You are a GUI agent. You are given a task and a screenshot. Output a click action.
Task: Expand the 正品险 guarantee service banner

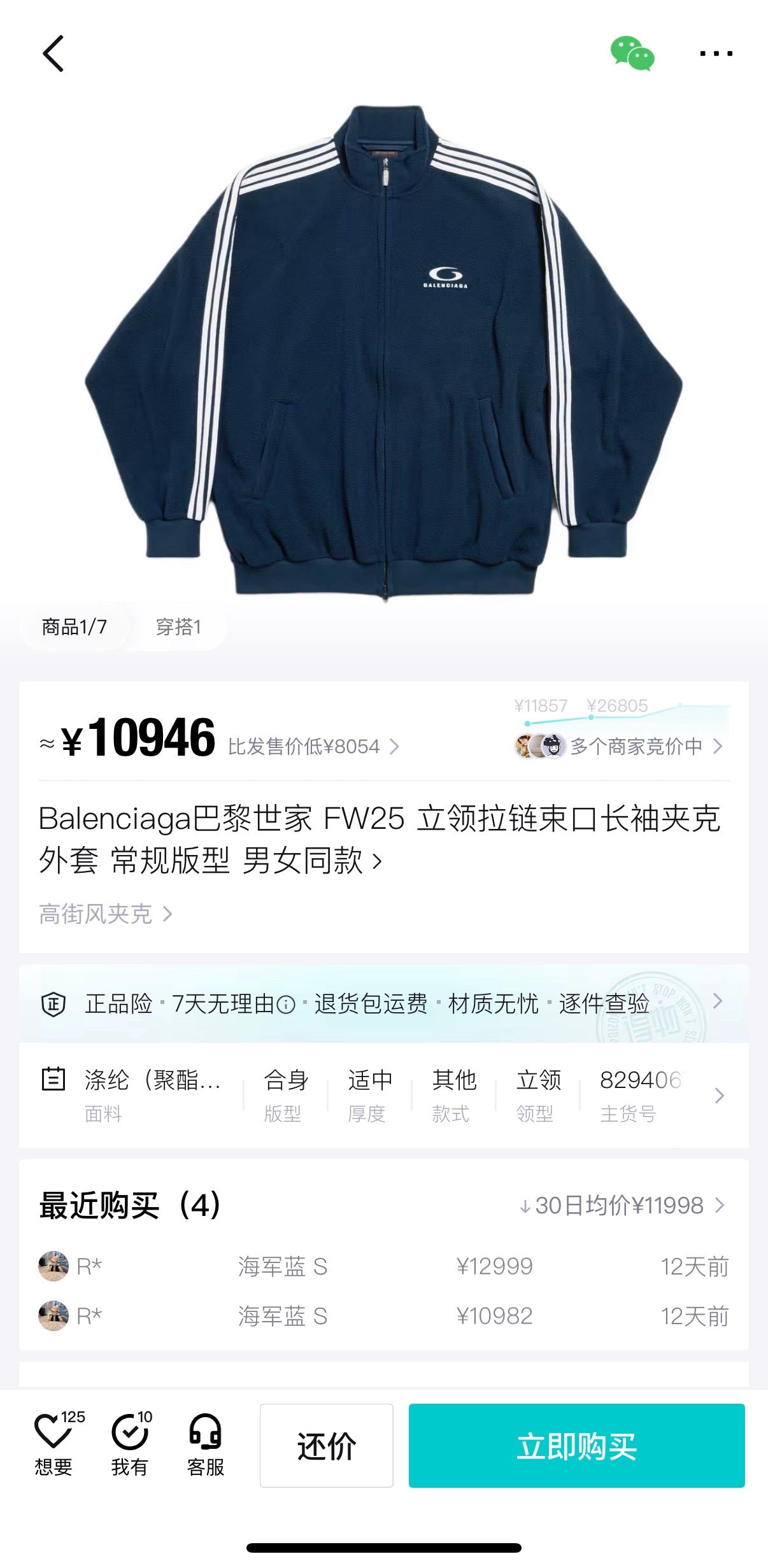pyautogui.click(x=382, y=1004)
